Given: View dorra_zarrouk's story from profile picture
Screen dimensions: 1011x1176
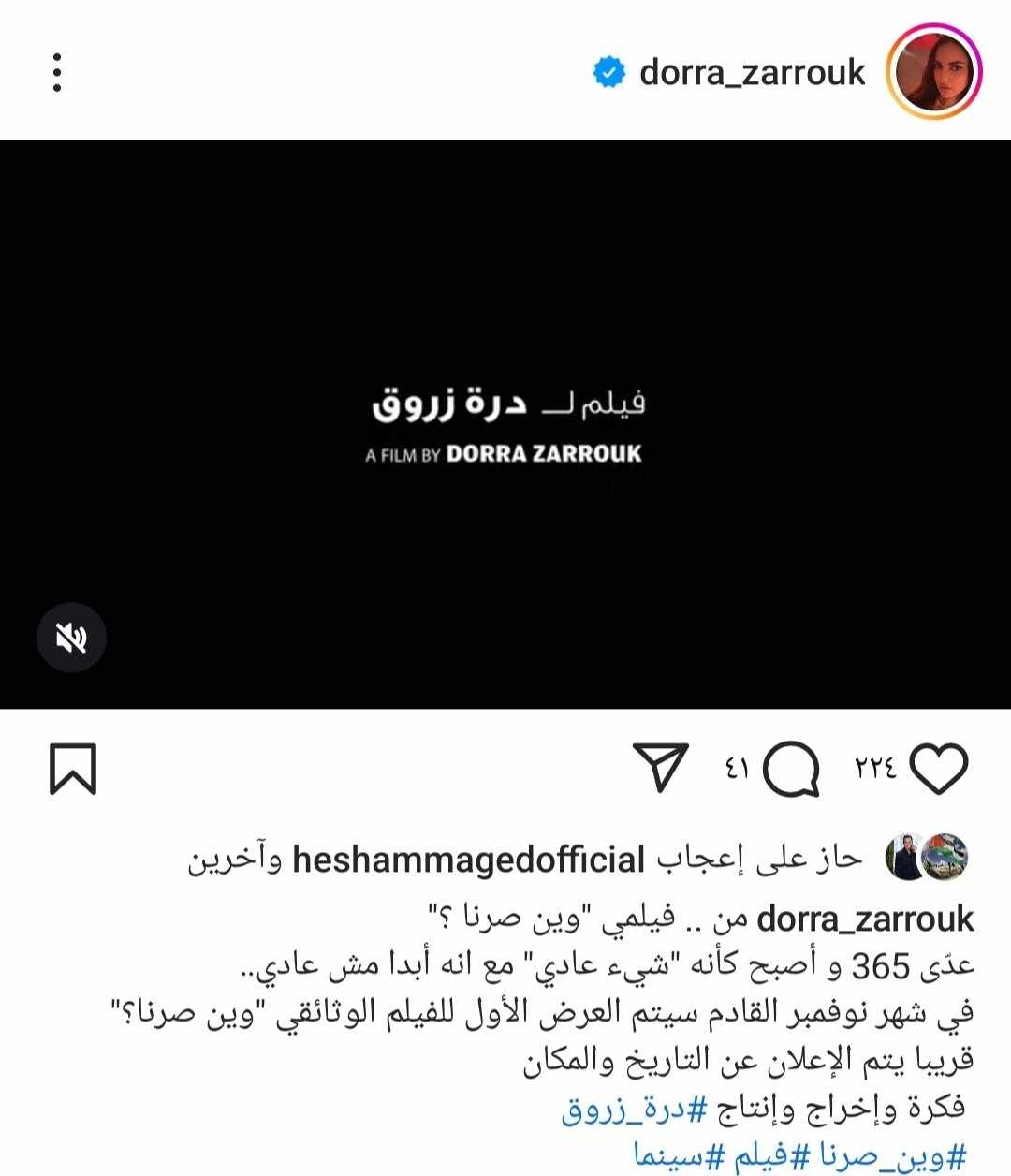Looking at the screenshot, I should click(x=933, y=72).
